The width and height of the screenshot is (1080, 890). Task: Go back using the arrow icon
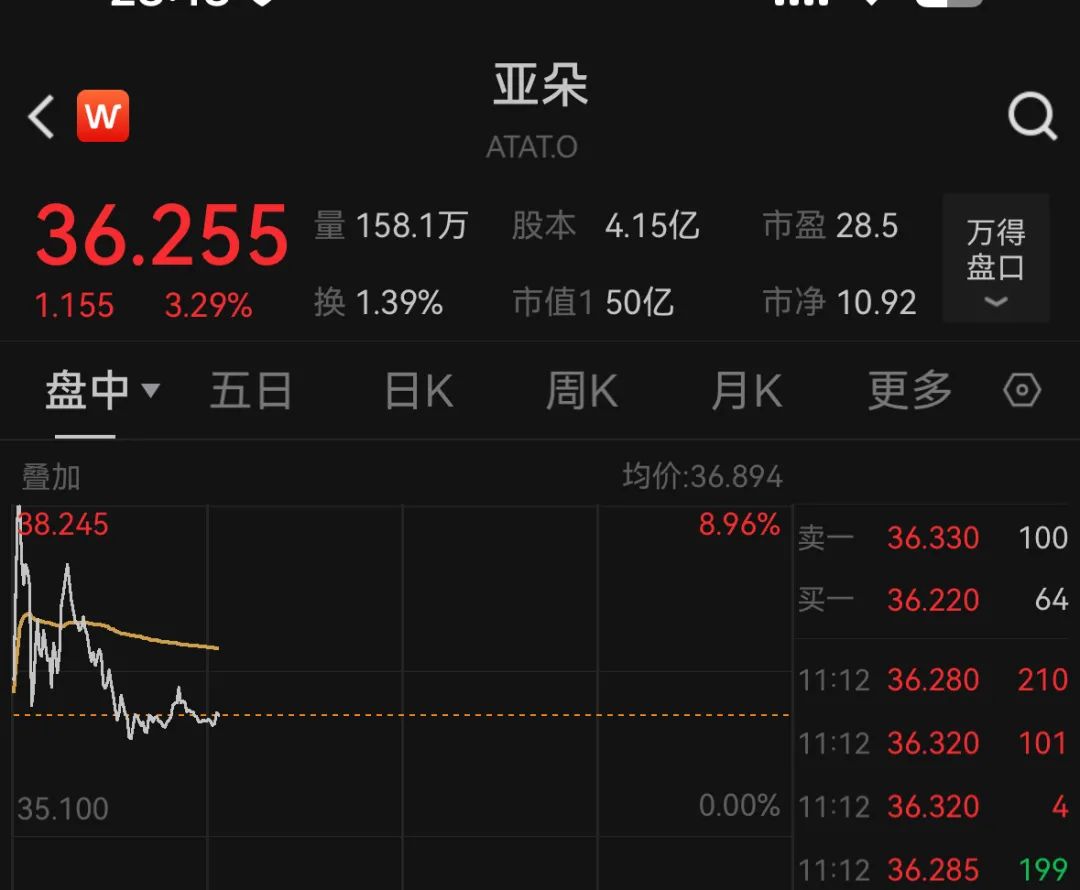click(41, 117)
